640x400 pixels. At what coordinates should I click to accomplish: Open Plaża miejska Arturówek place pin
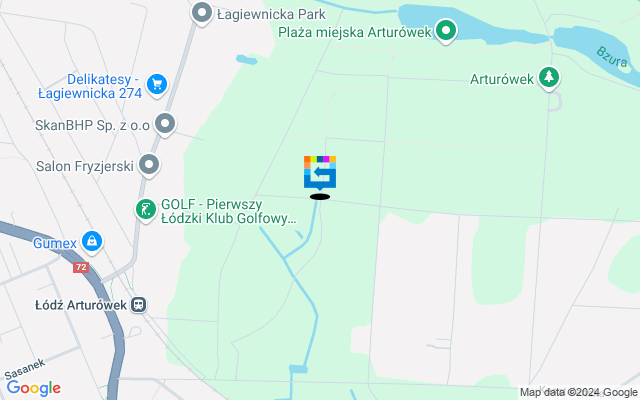point(446,32)
